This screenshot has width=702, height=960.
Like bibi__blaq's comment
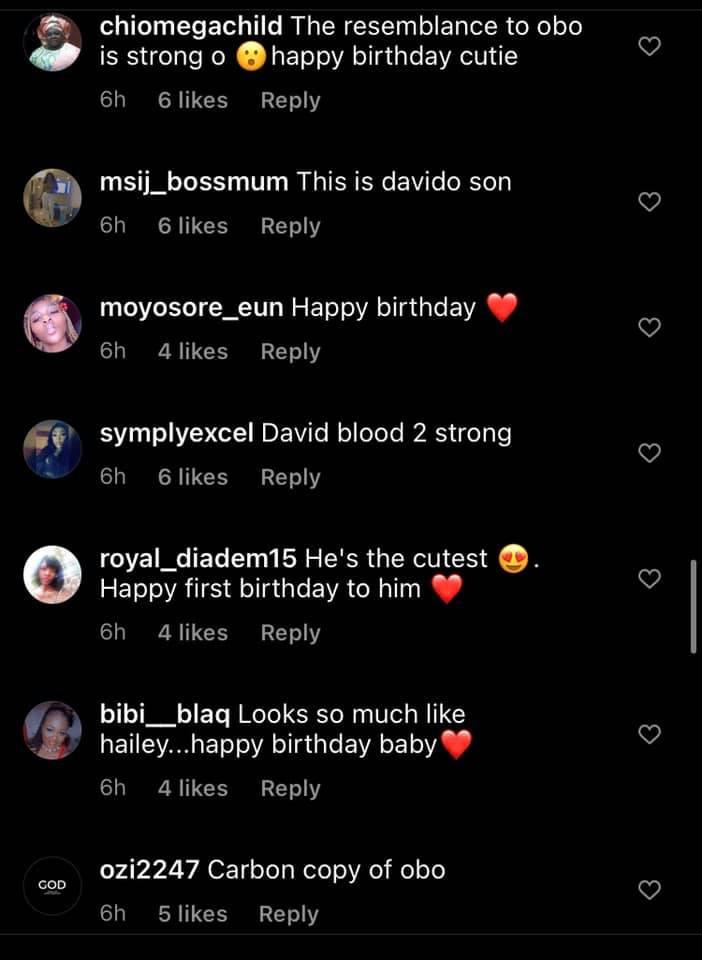coord(649,734)
